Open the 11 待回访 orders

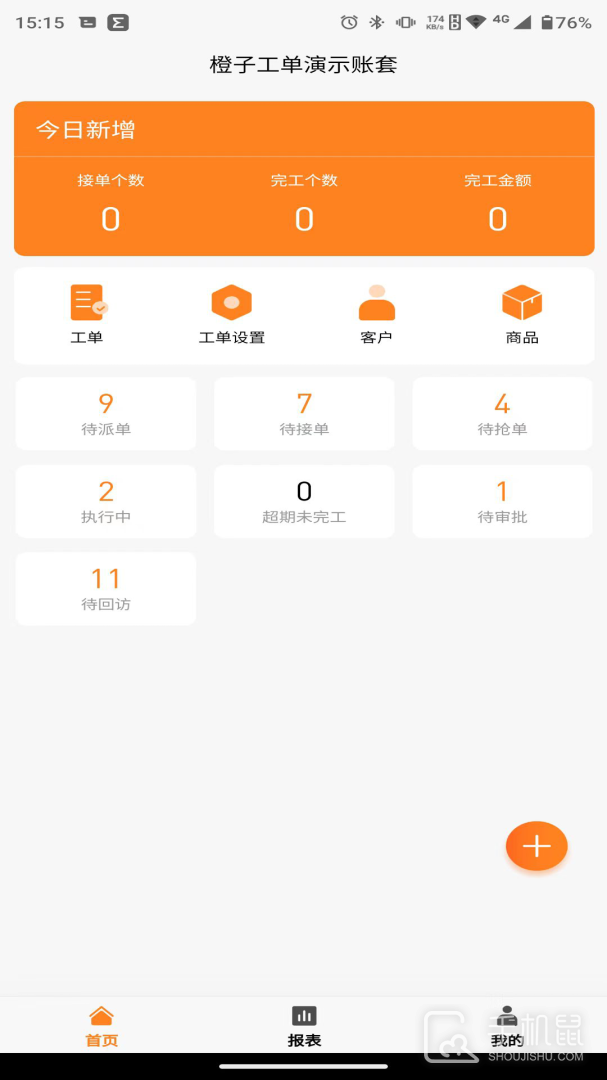pyautogui.click(x=106, y=589)
